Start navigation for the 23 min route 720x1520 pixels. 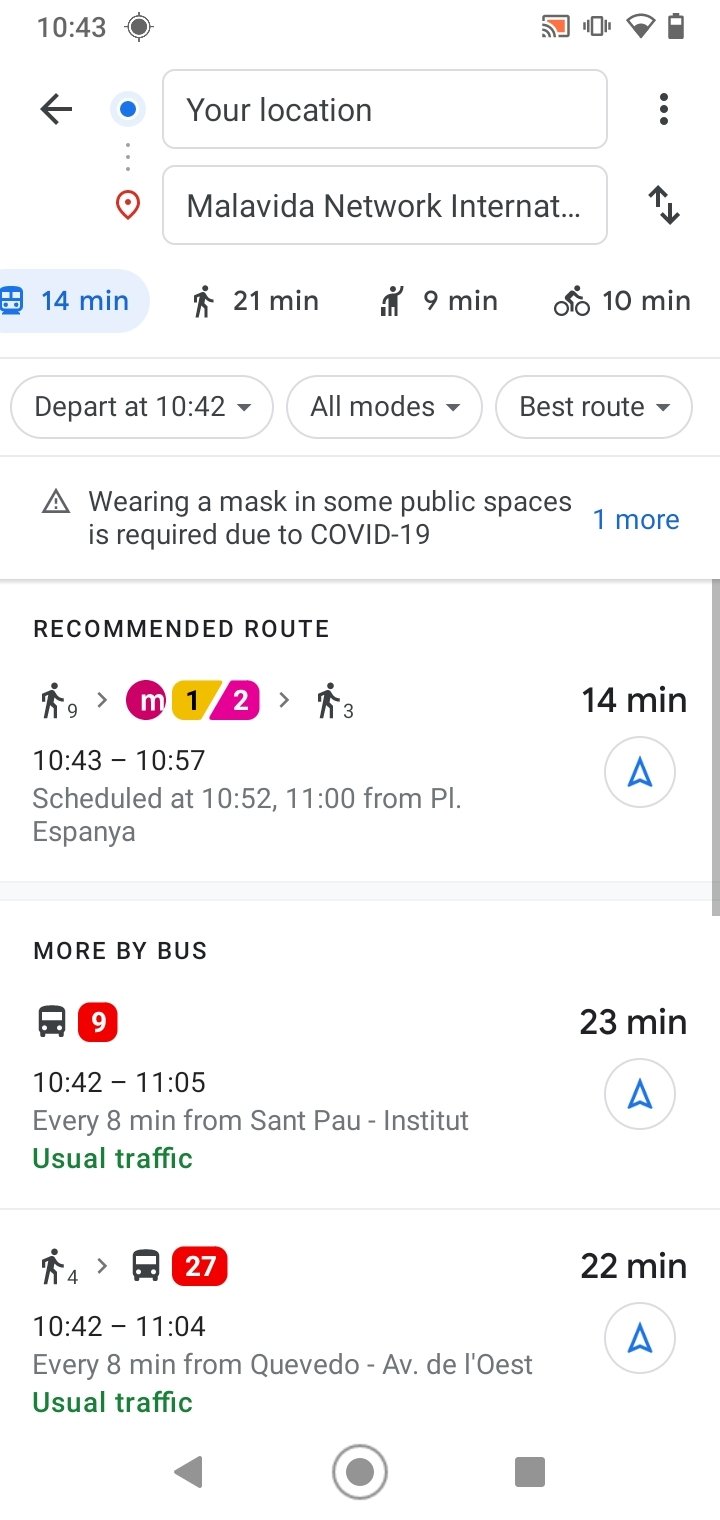(x=640, y=1095)
